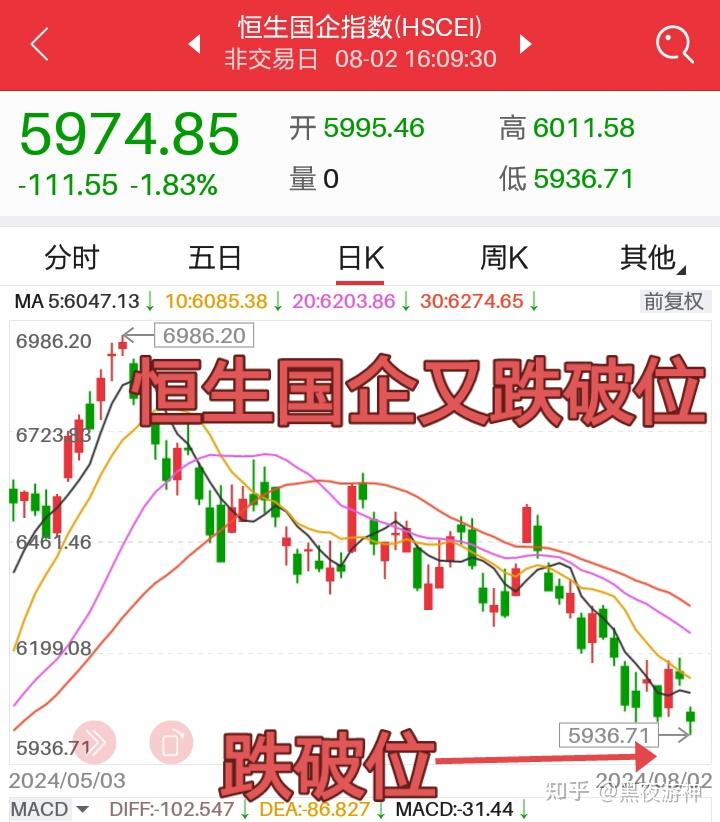
Task: Open the search magnifier icon
Action: point(674,44)
